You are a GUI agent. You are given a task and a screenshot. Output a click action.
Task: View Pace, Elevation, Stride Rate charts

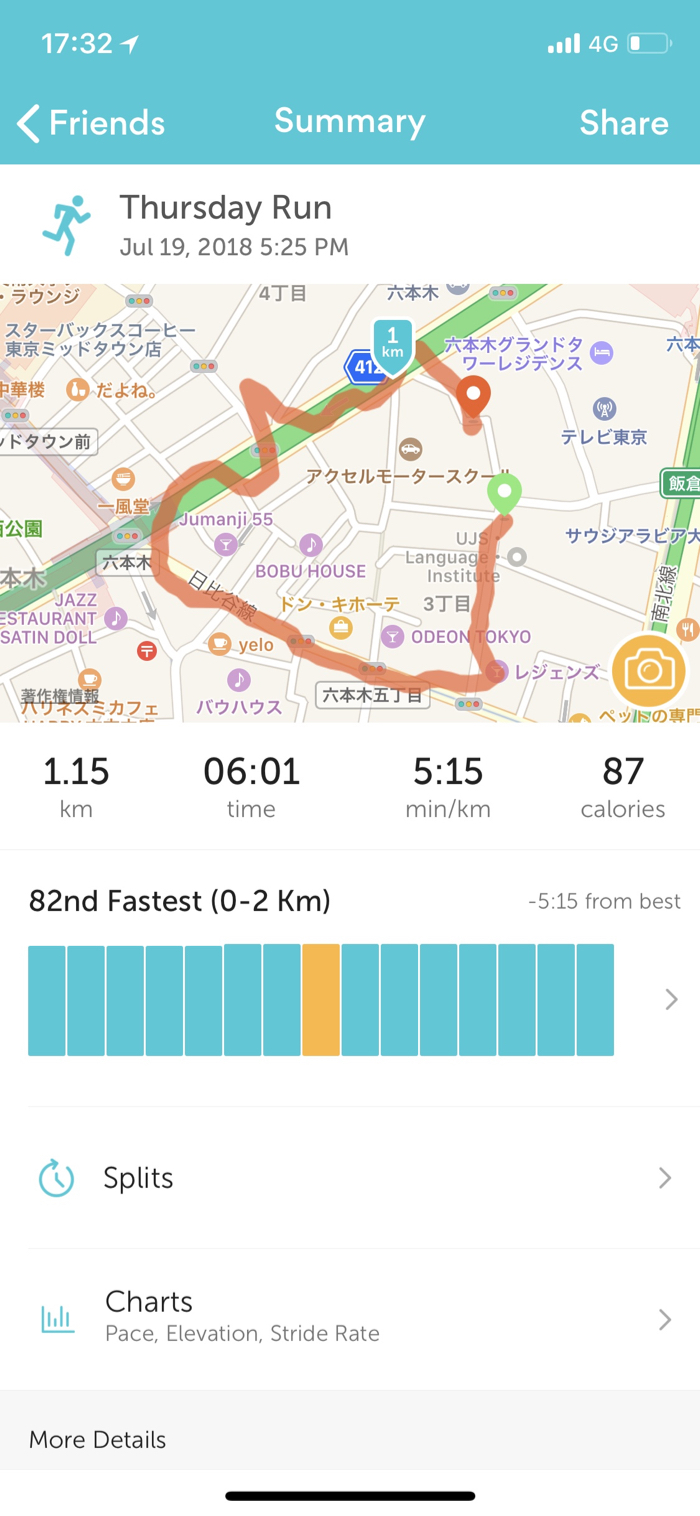pyautogui.click(x=350, y=1317)
